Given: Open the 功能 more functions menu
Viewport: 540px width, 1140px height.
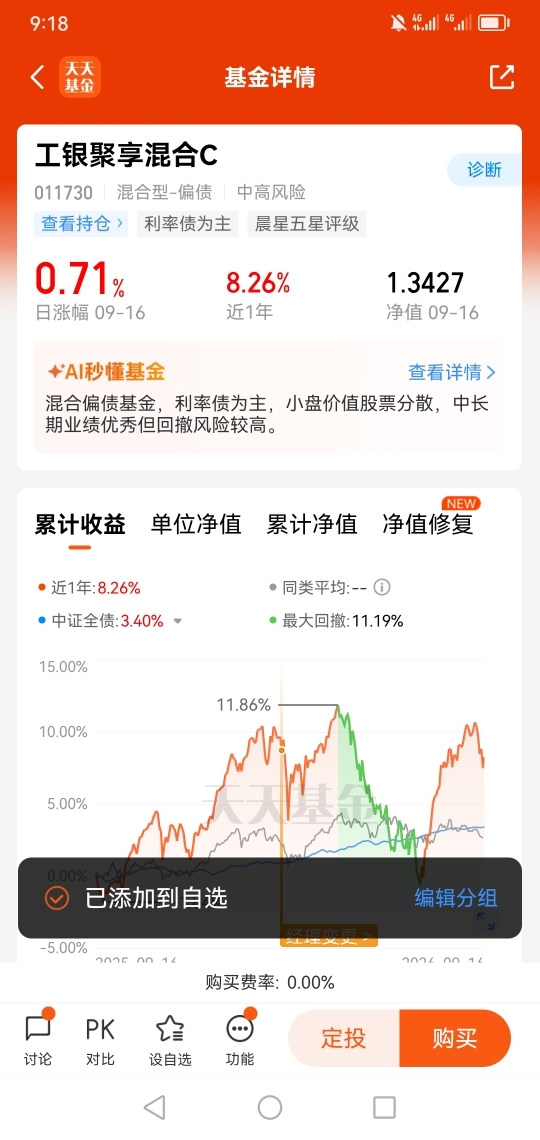Looking at the screenshot, I should coord(240,1040).
